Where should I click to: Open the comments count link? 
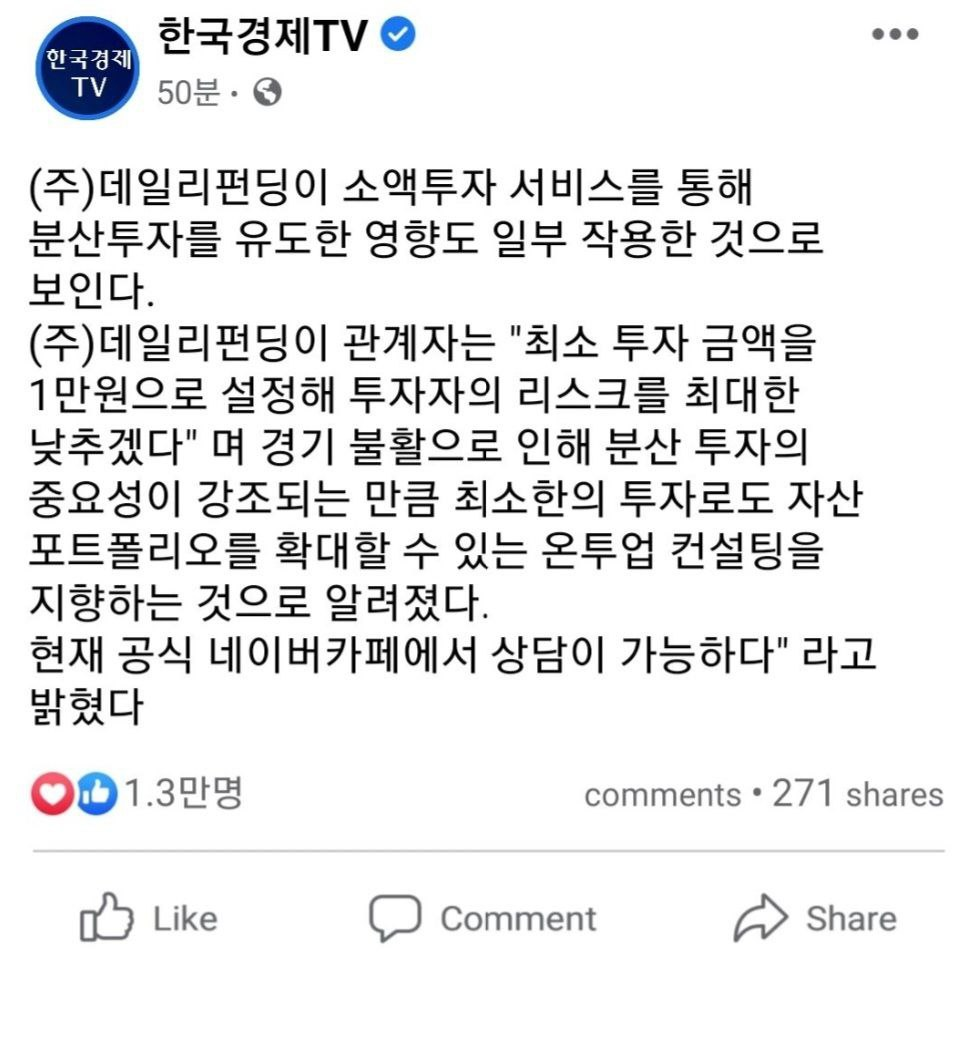pos(661,795)
